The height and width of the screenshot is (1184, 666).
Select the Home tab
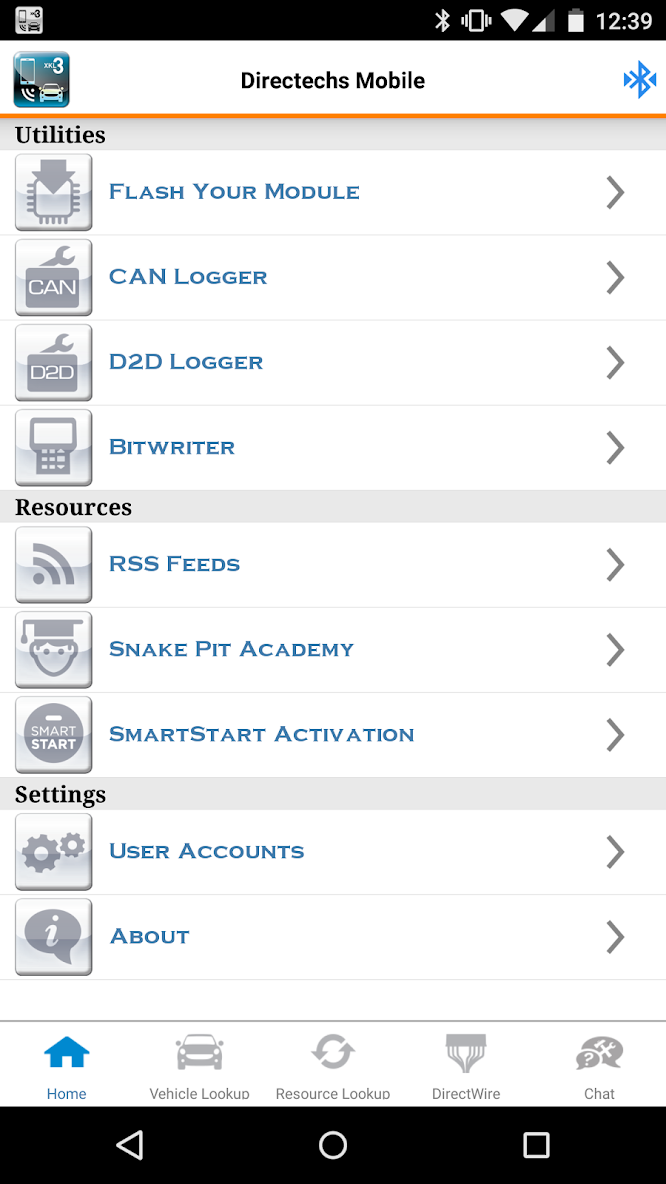pos(67,1066)
